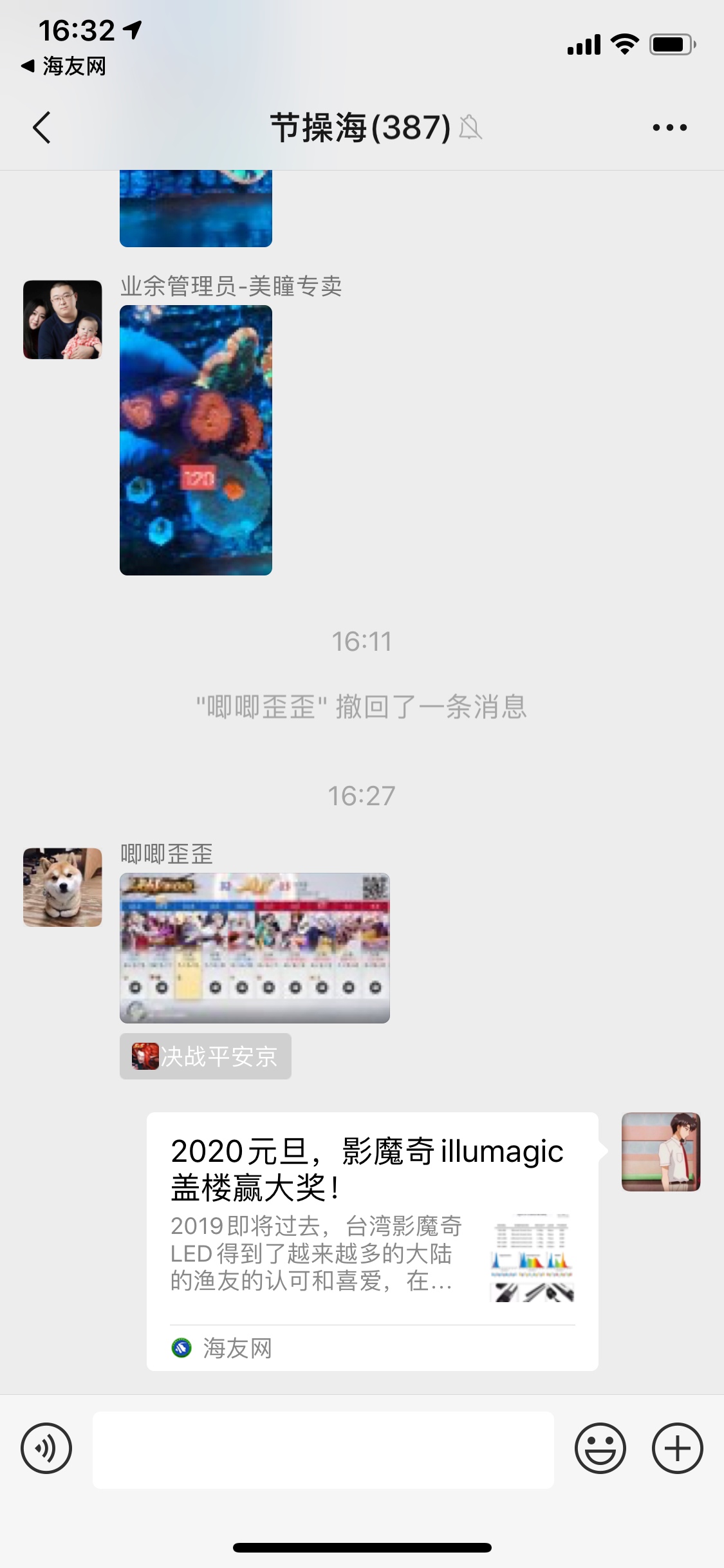Open the group chat overflow menu
The height and width of the screenshot is (1568, 724).
coord(669,127)
